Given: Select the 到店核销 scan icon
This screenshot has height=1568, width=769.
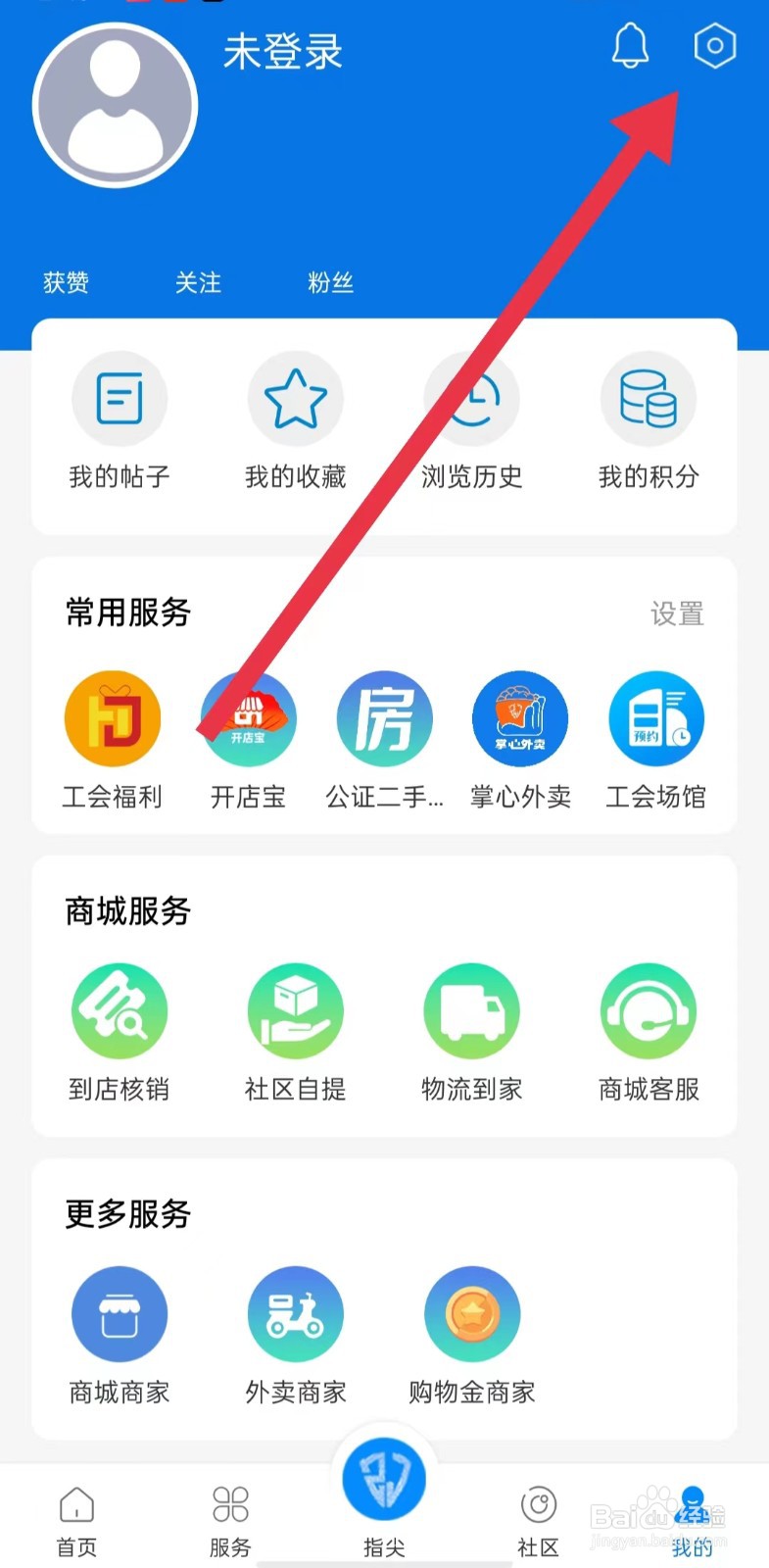Looking at the screenshot, I should (x=119, y=1010).
